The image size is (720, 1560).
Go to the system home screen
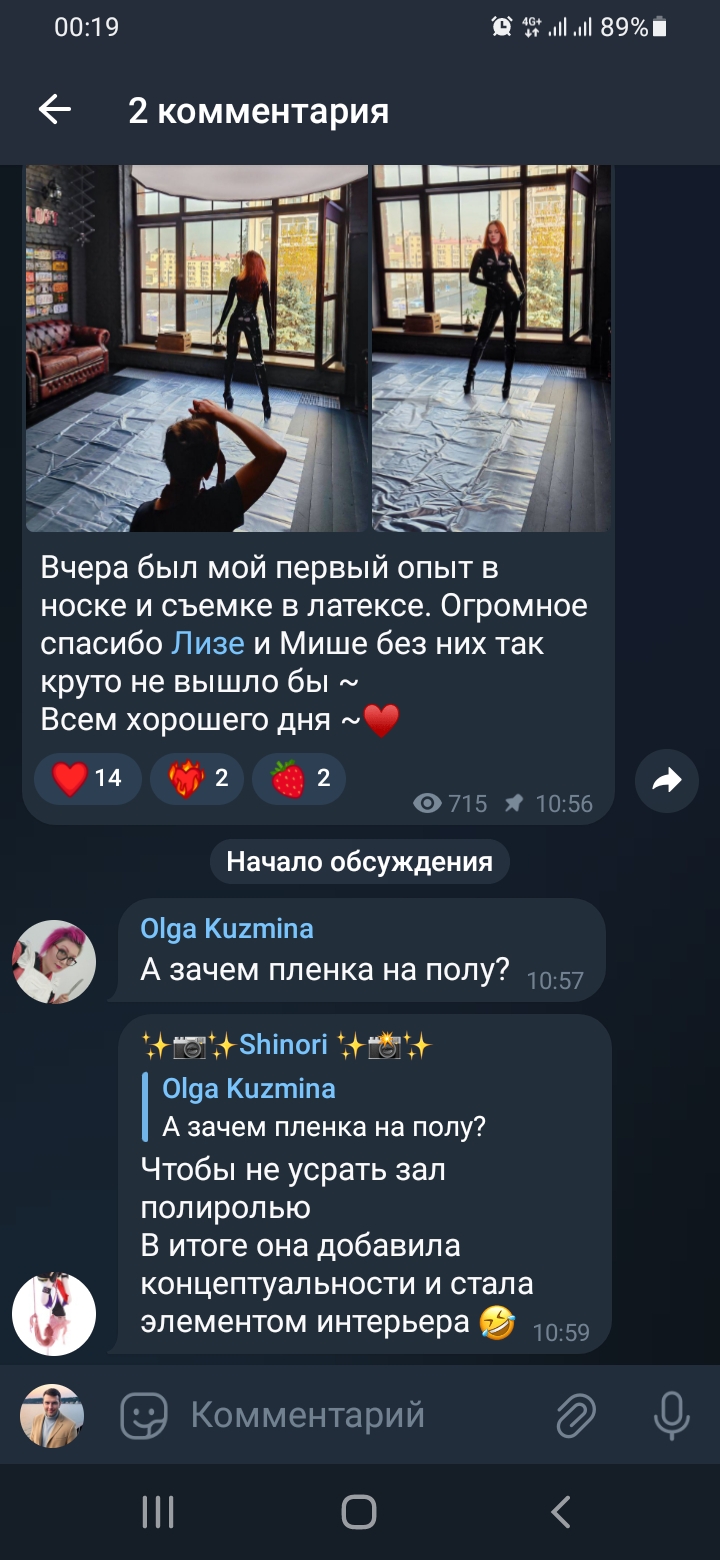[359, 1512]
